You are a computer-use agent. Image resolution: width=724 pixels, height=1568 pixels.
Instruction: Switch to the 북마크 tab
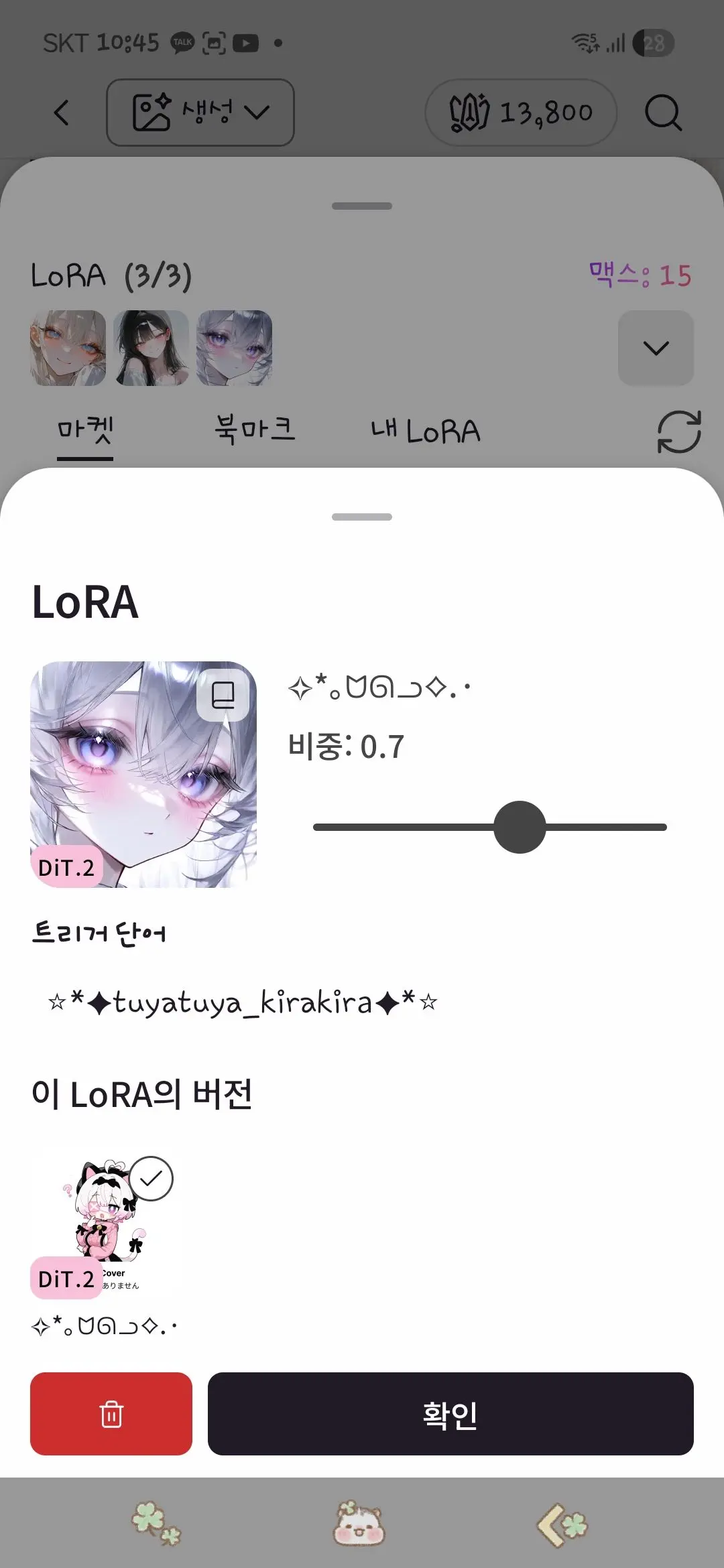pyautogui.click(x=255, y=430)
